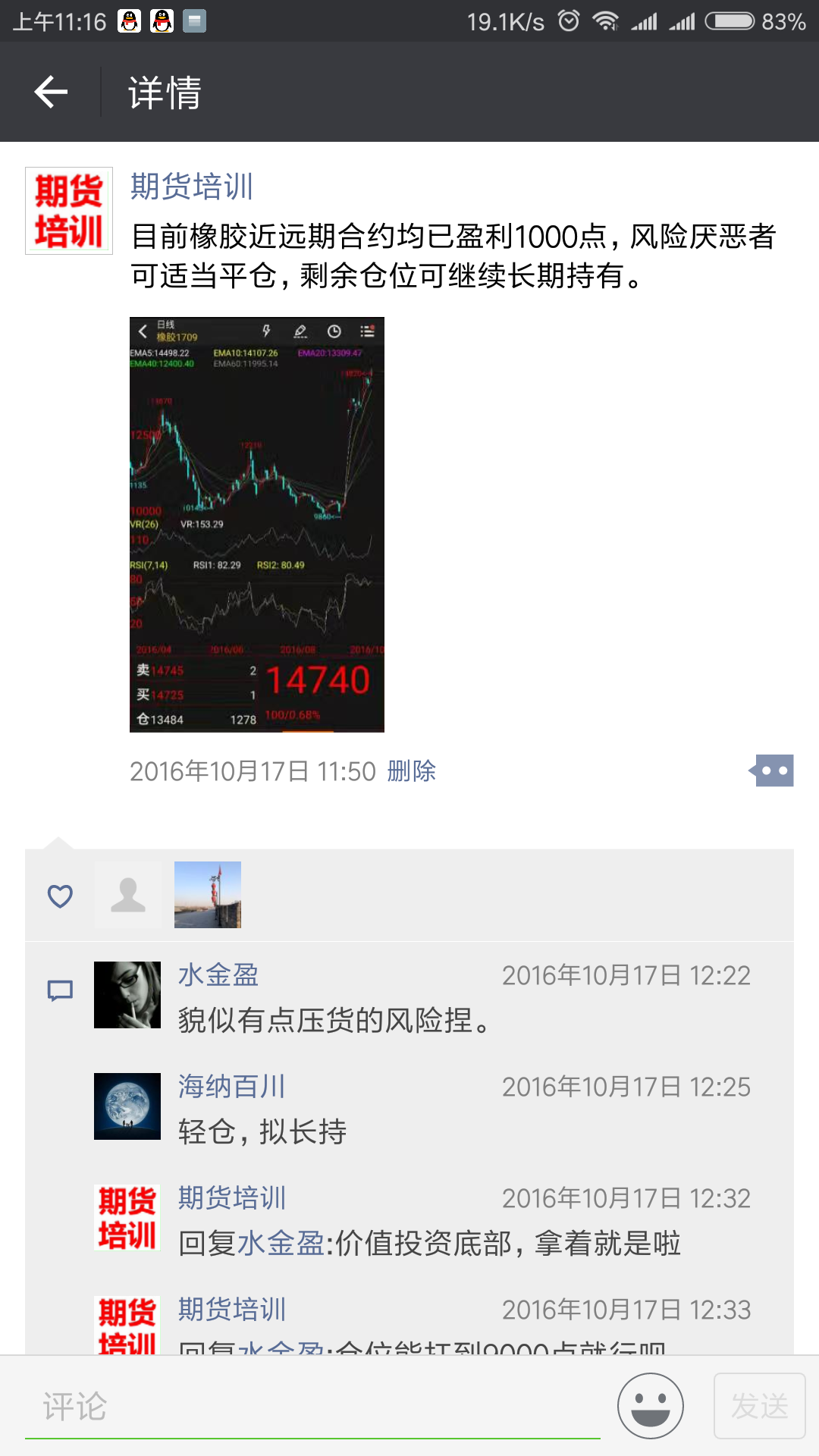The width and height of the screenshot is (819, 1456).
Task: Open the landscape photo avatar in likes row
Action: [x=208, y=895]
